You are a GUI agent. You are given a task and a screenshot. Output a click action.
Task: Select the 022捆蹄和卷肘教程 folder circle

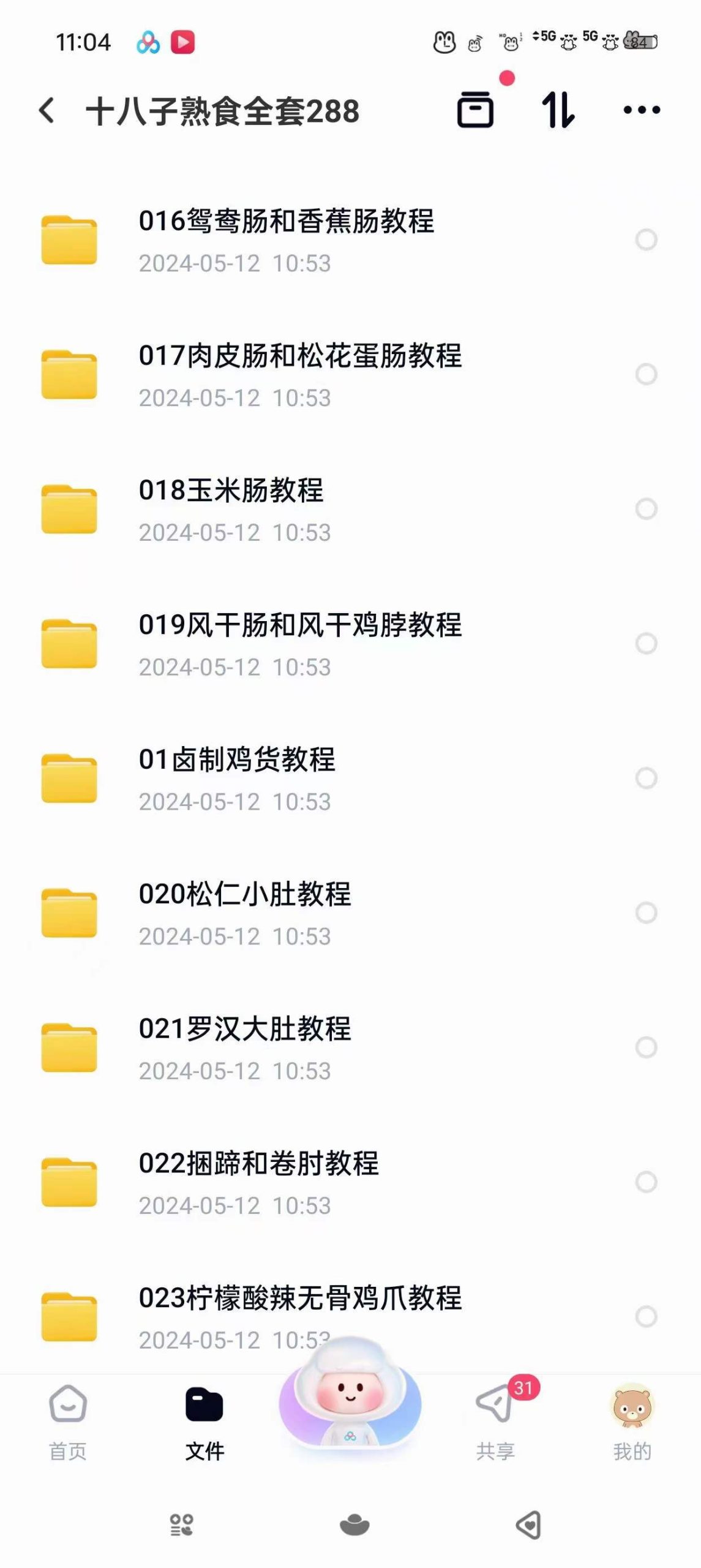(646, 1182)
